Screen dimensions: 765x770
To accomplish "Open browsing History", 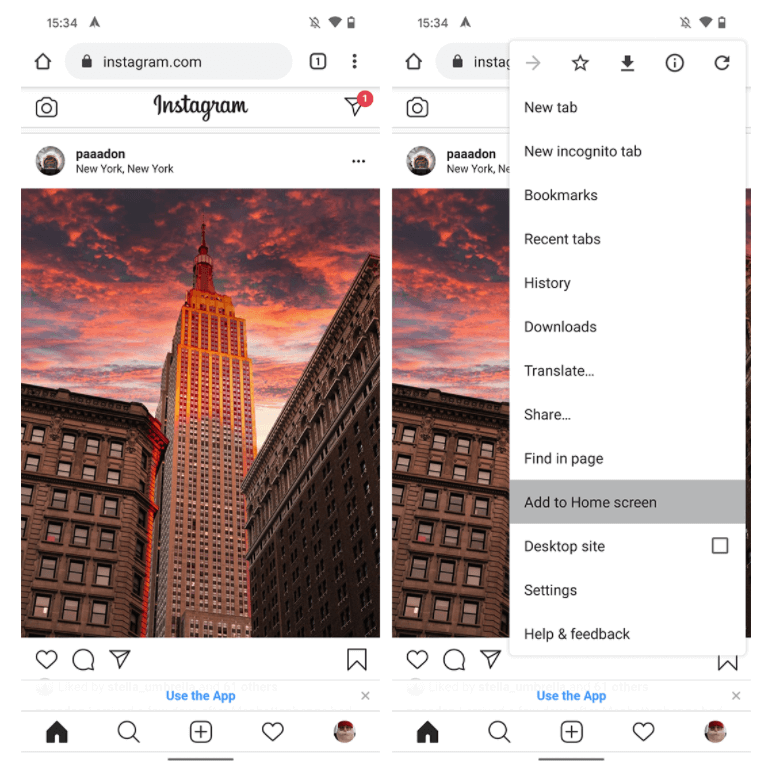I will pos(547,283).
